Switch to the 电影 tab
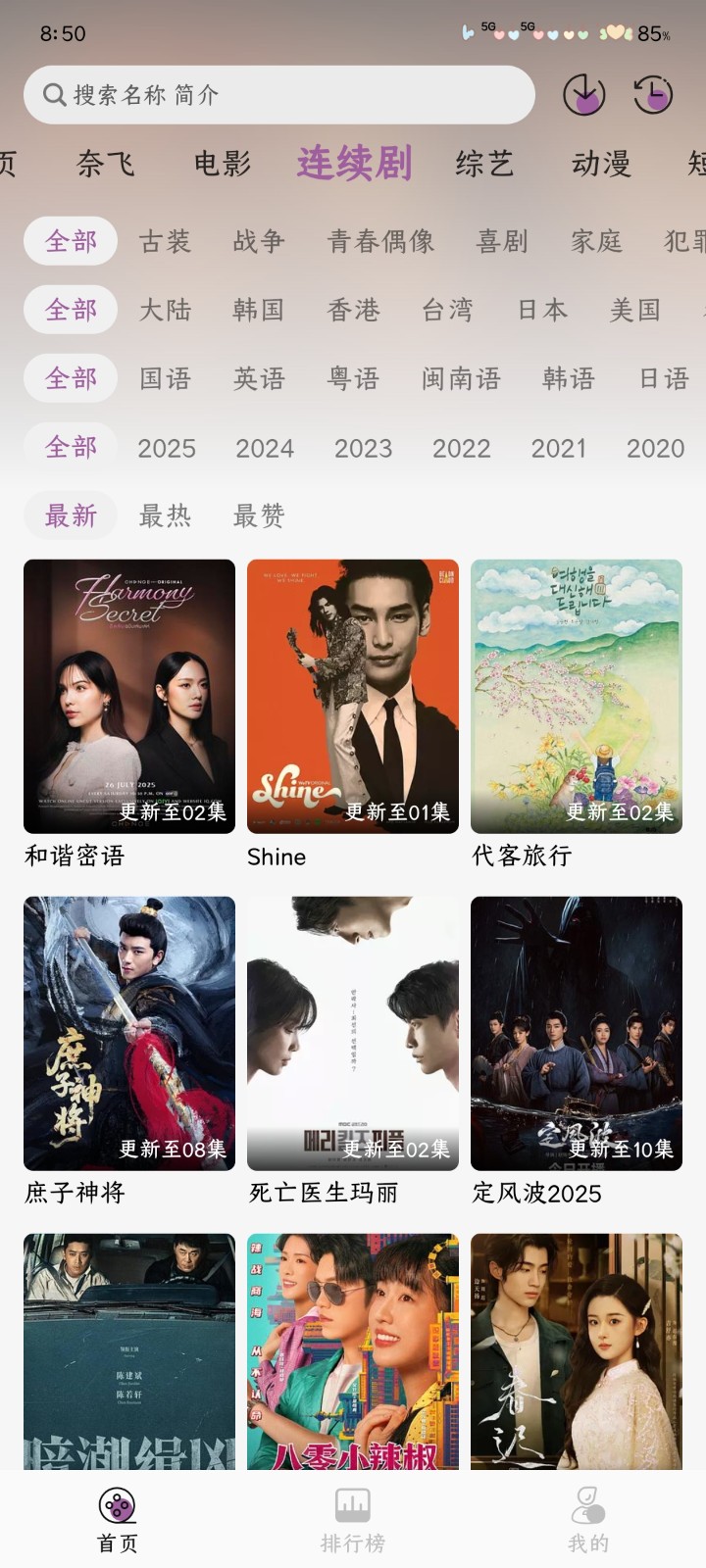Screen dimensions: 706x1568 tap(221, 164)
